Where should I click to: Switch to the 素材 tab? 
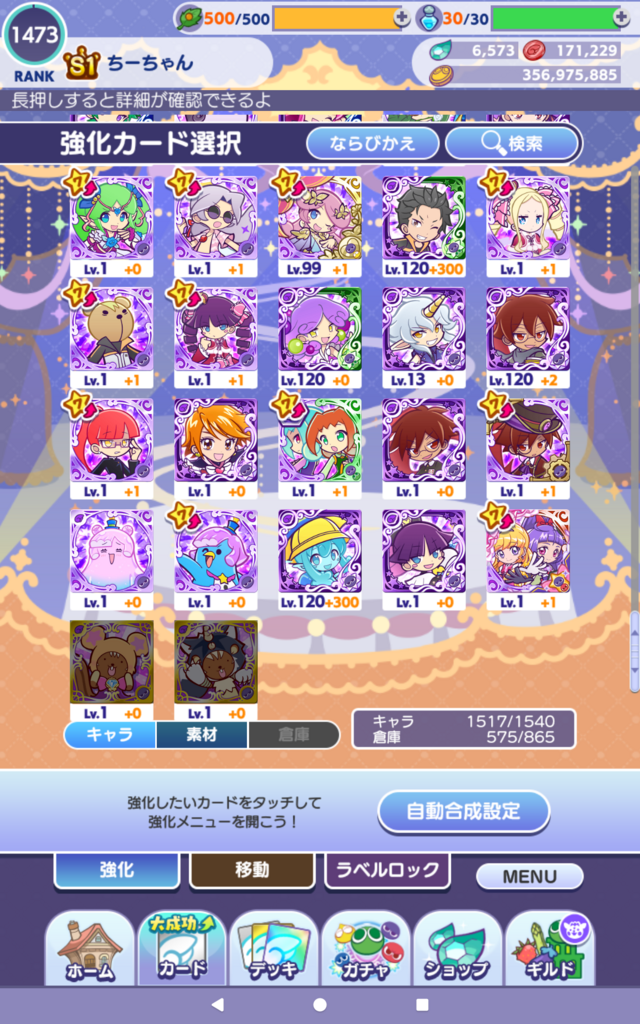click(202, 735)
